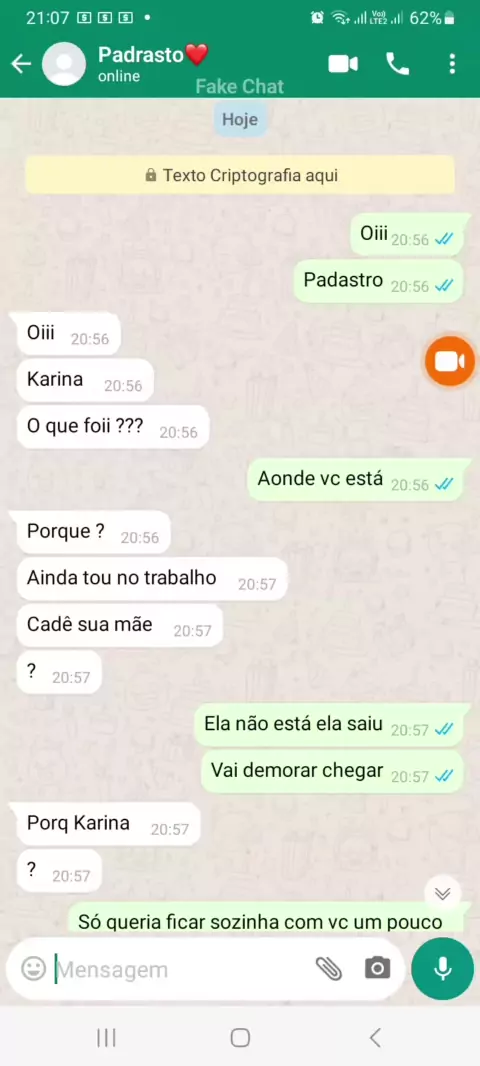Open the emoji picker

pyautogui.click(x=33, y=968)
